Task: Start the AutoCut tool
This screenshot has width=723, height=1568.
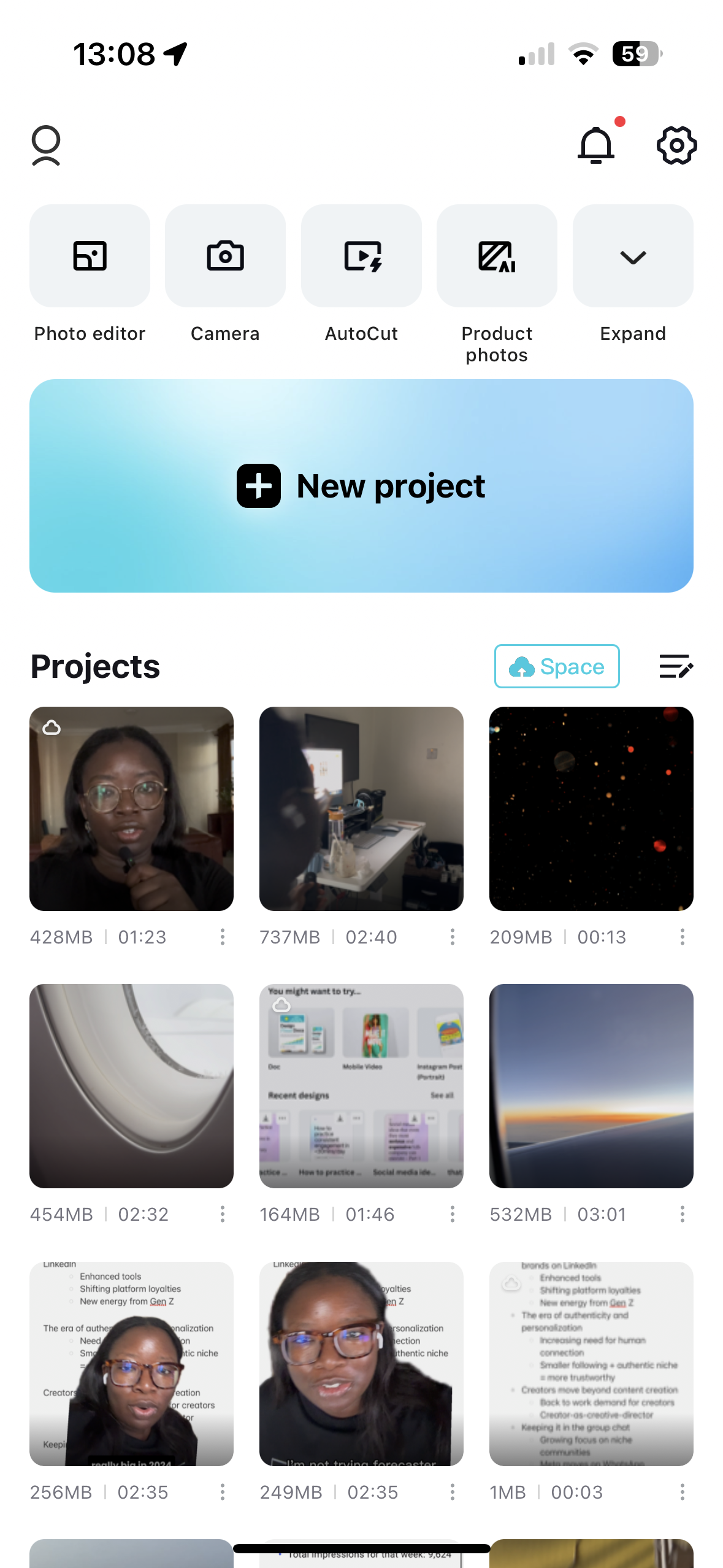Action: tap(361, 256)
